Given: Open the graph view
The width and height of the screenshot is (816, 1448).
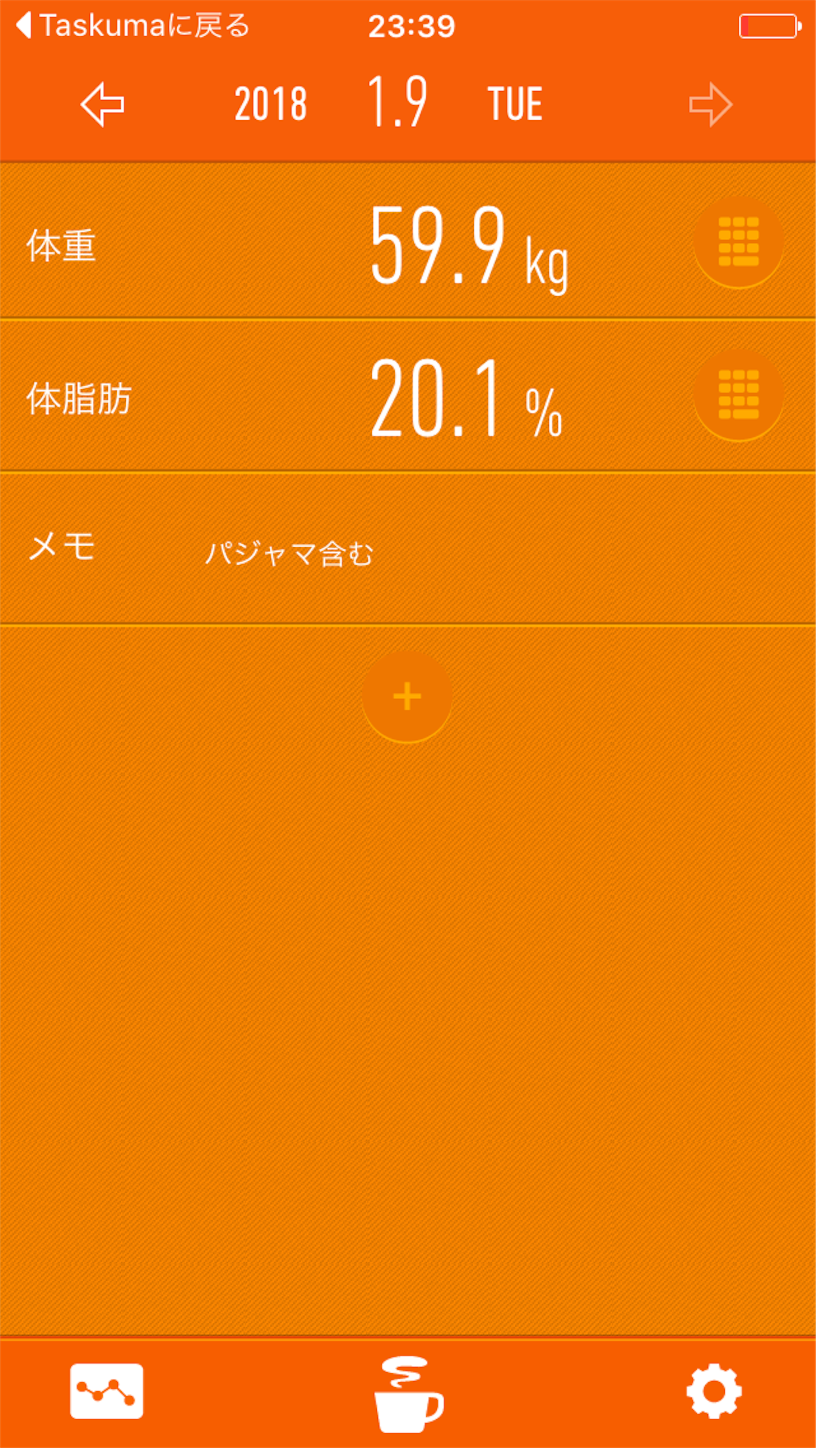Looking at the screenshot, I should click(x=107, y=1391).
